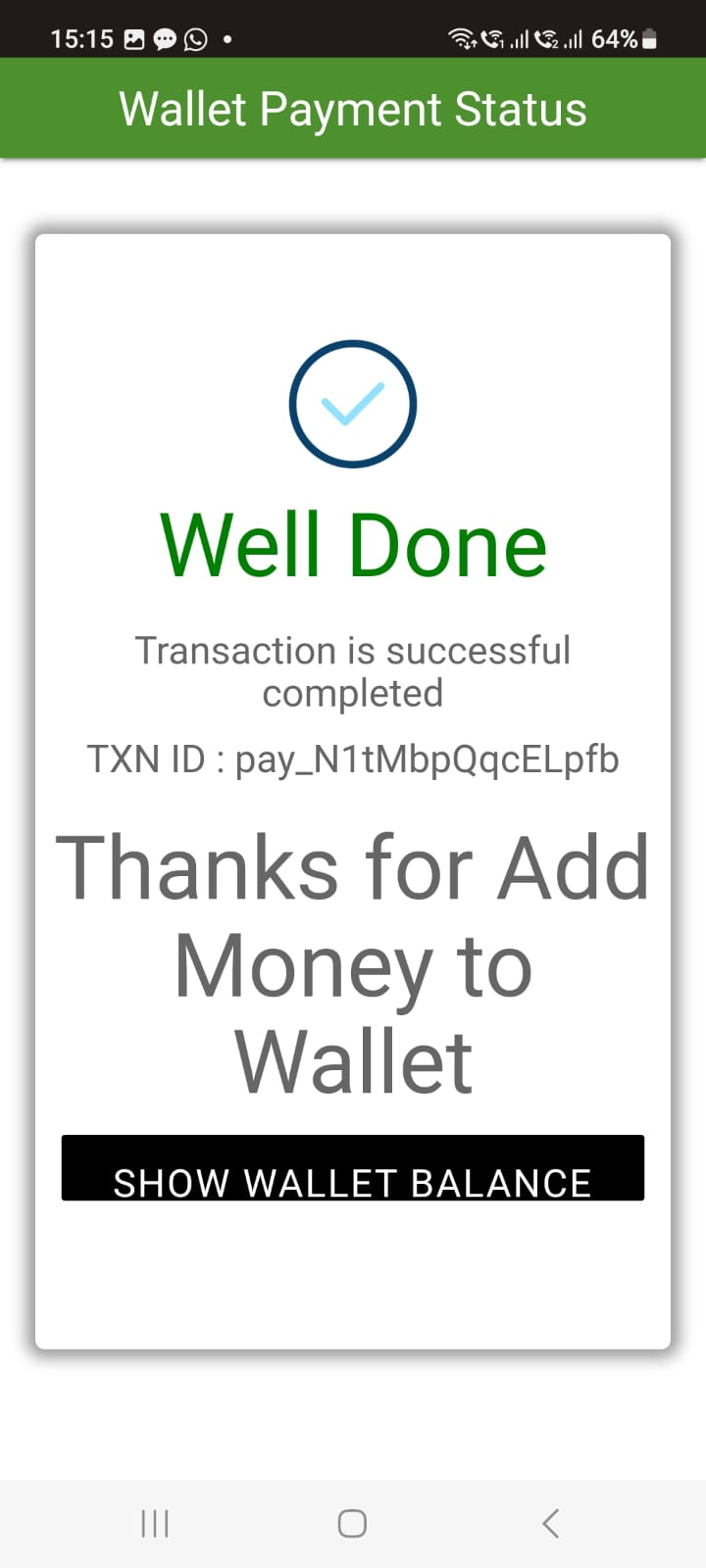The height and width of the screenshot is (1568, 706).
Task: Go back using the system back button
Action: point(550,1524)
